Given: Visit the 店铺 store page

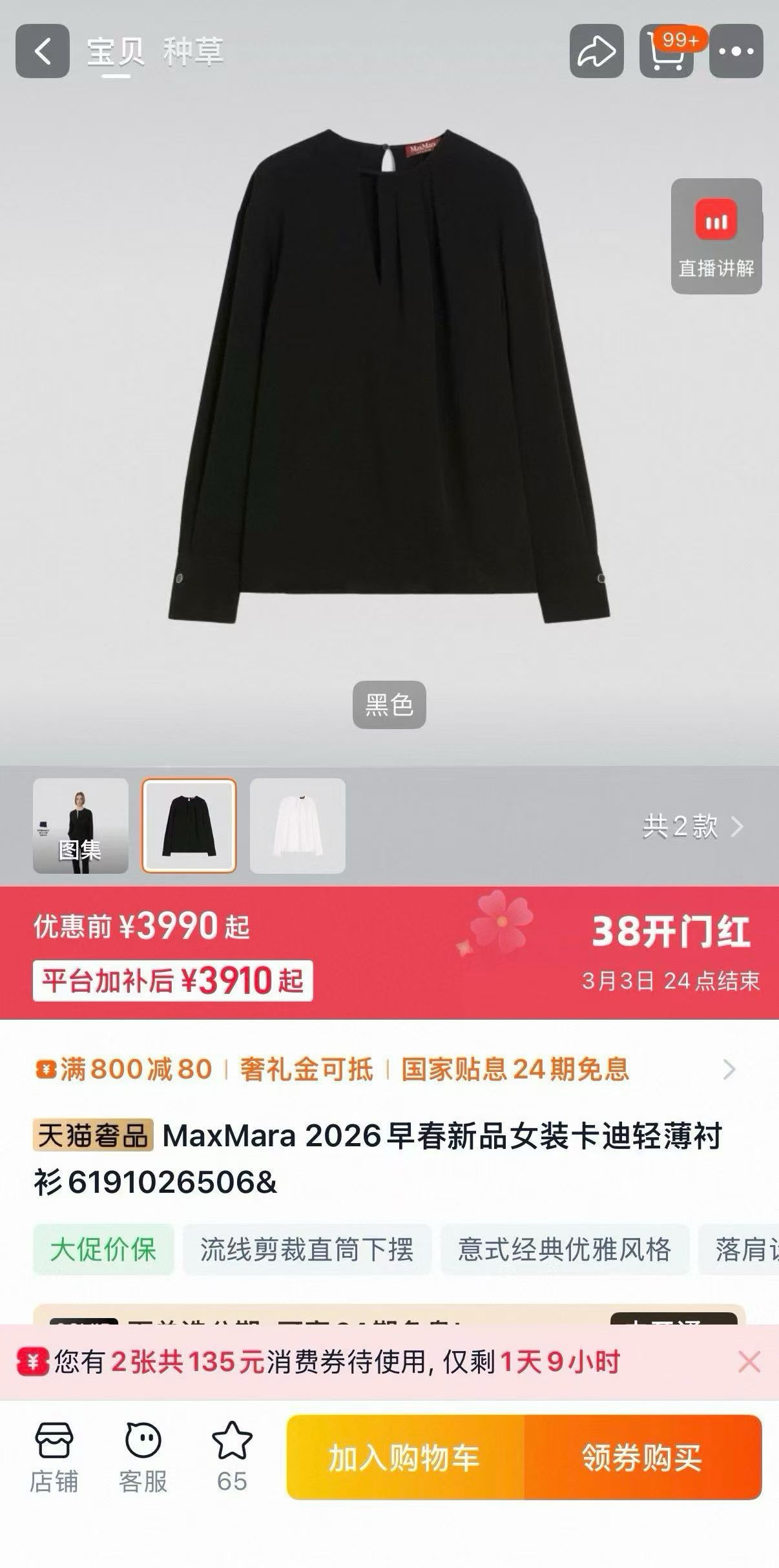Looking at the screenshot, I should point(54,1457).
